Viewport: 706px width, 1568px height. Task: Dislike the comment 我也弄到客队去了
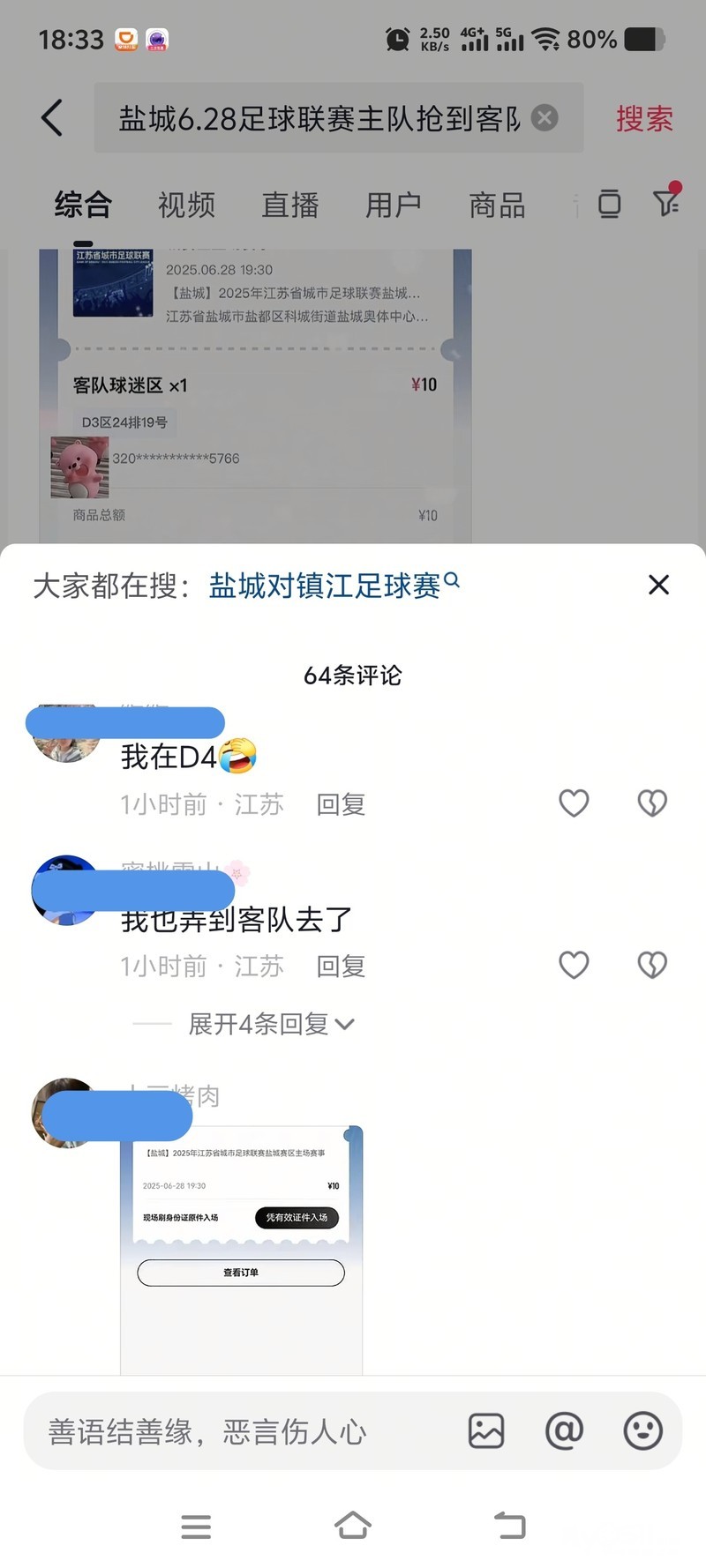652,965
